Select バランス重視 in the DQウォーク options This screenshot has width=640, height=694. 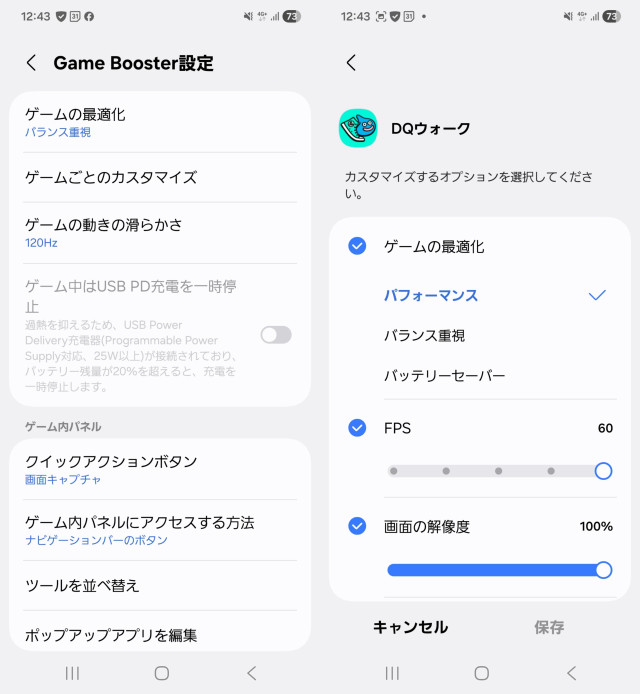pyautogui.click(x=424, y=336)
